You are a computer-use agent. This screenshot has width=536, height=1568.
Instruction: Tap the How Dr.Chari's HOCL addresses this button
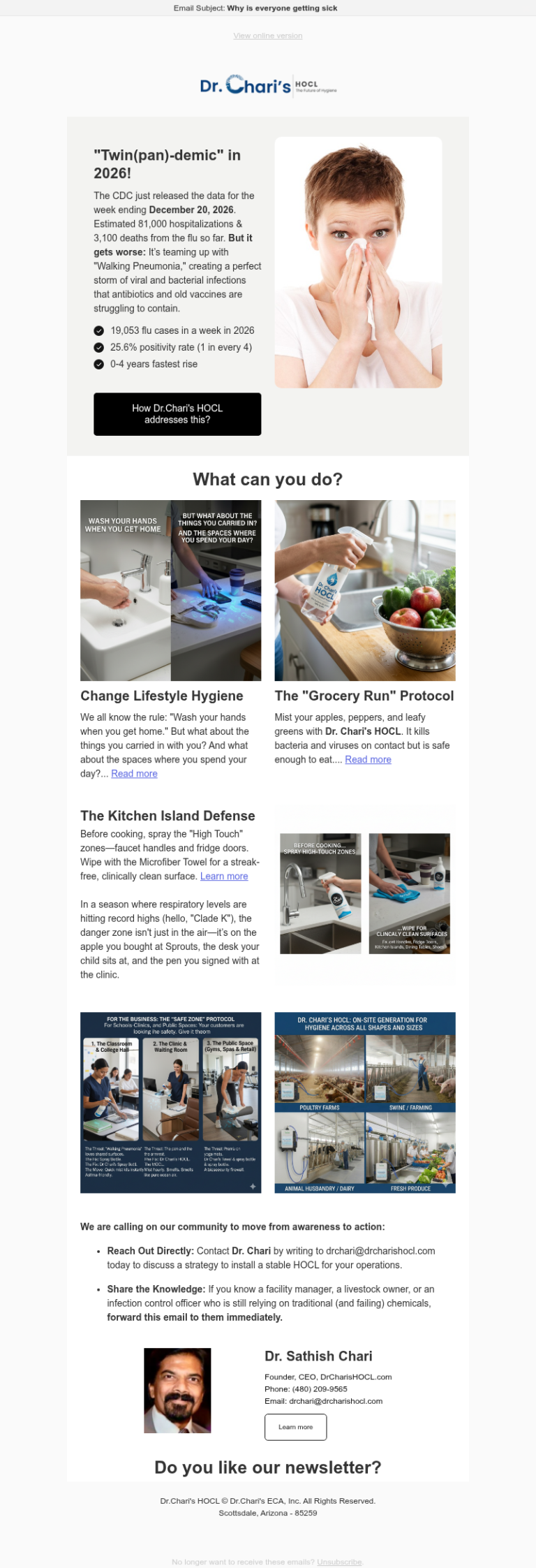[177, 414]
